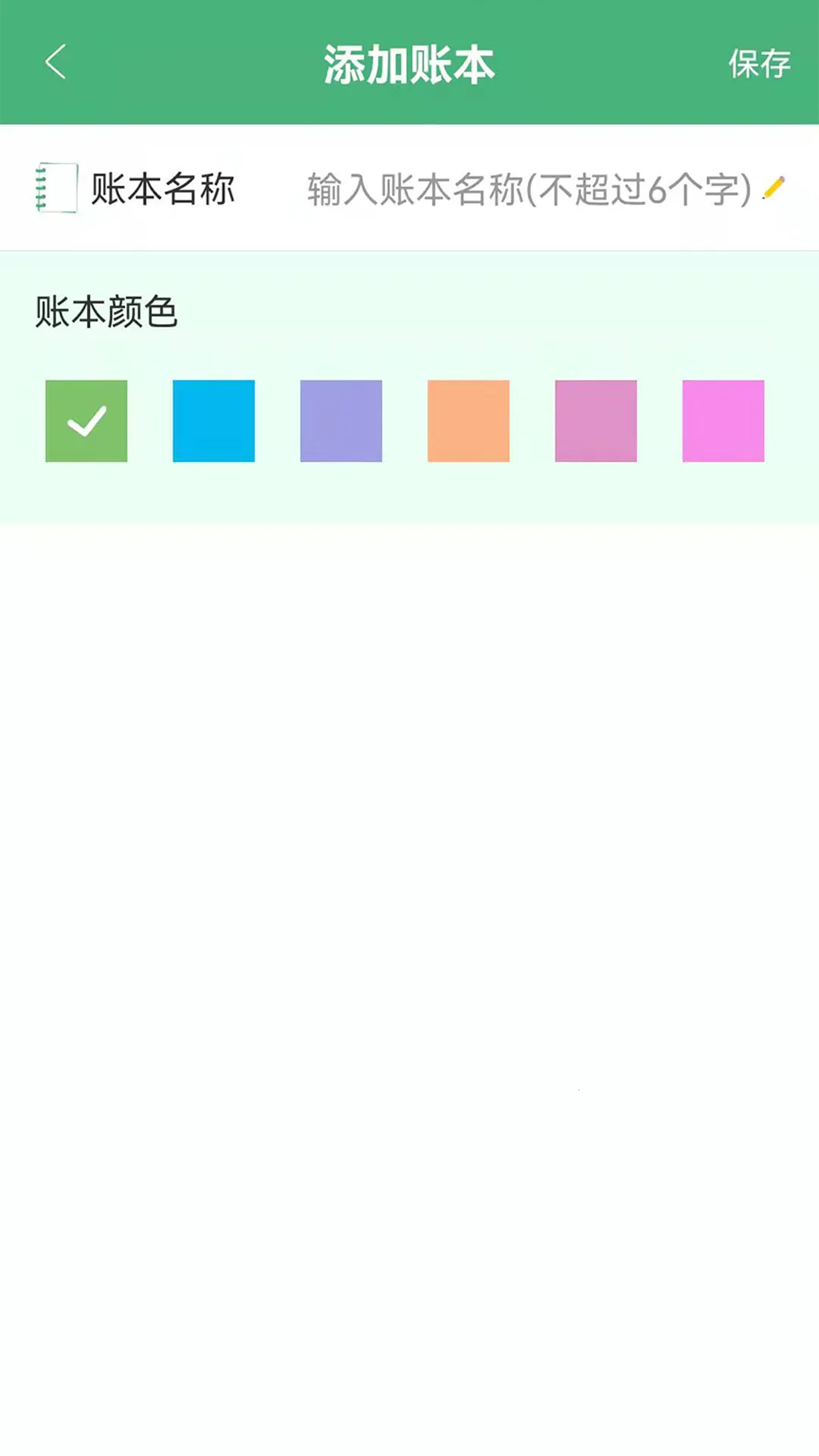Image resolution: width=819 pixels, height=1456 pixels.
Task: Pick the orange ledger color
Action: [x=467, y=420]
